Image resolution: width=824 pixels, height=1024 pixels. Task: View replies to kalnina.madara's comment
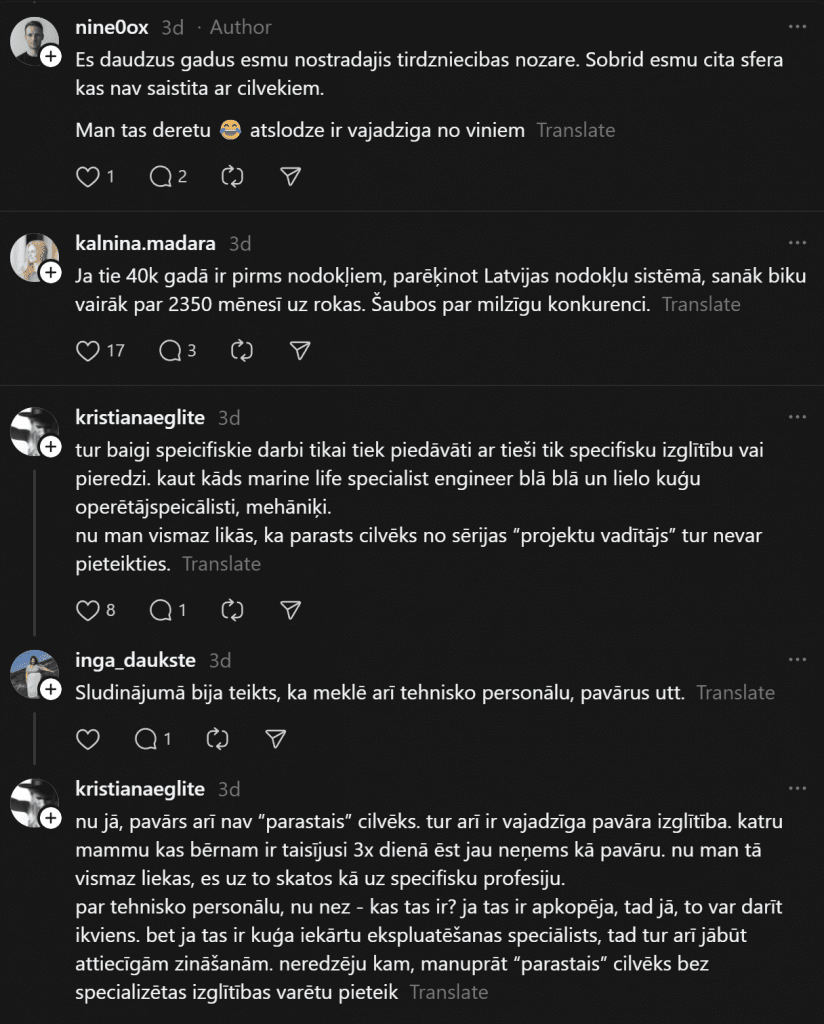tap(170, 350)
